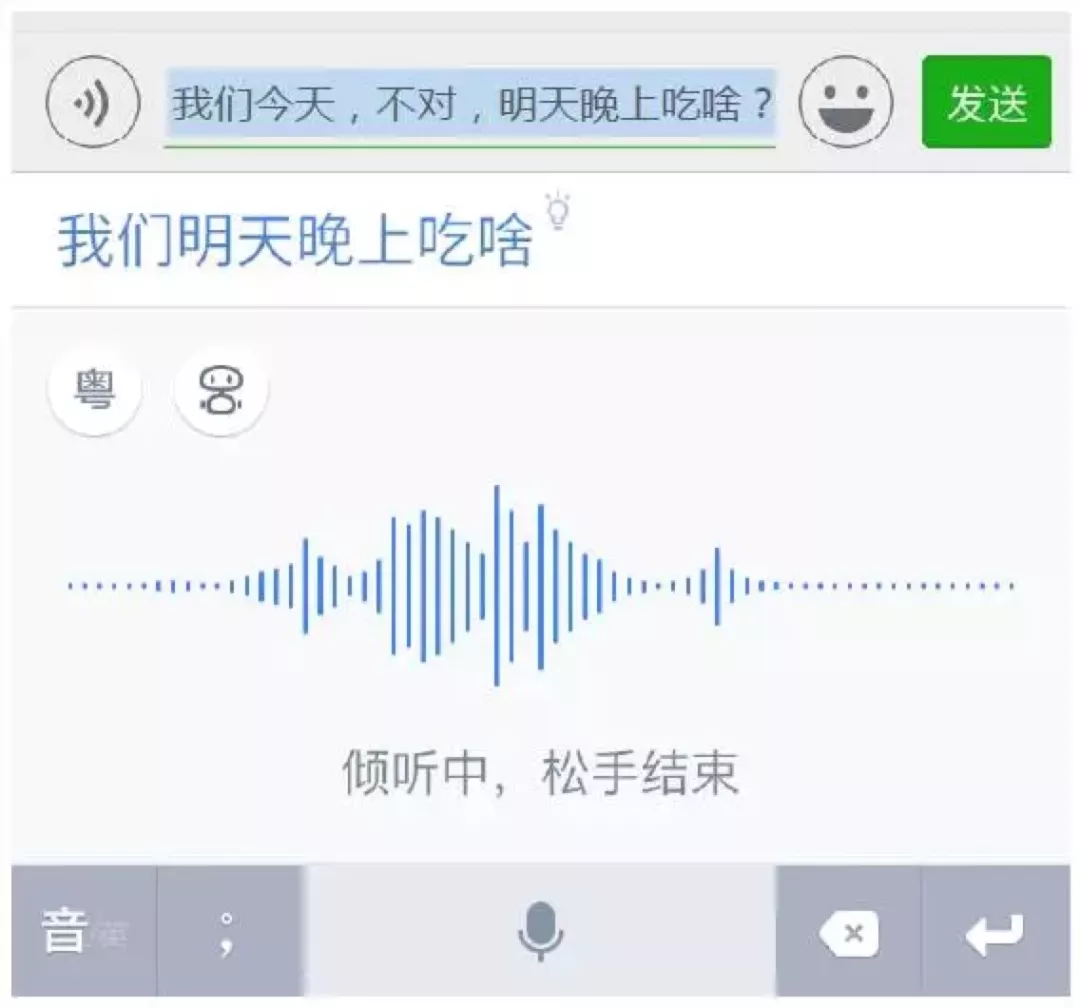The height and width of the screenshot is (1008, 1080).
Task: Tap the voice message icon beside input
Action: point(91,103)
